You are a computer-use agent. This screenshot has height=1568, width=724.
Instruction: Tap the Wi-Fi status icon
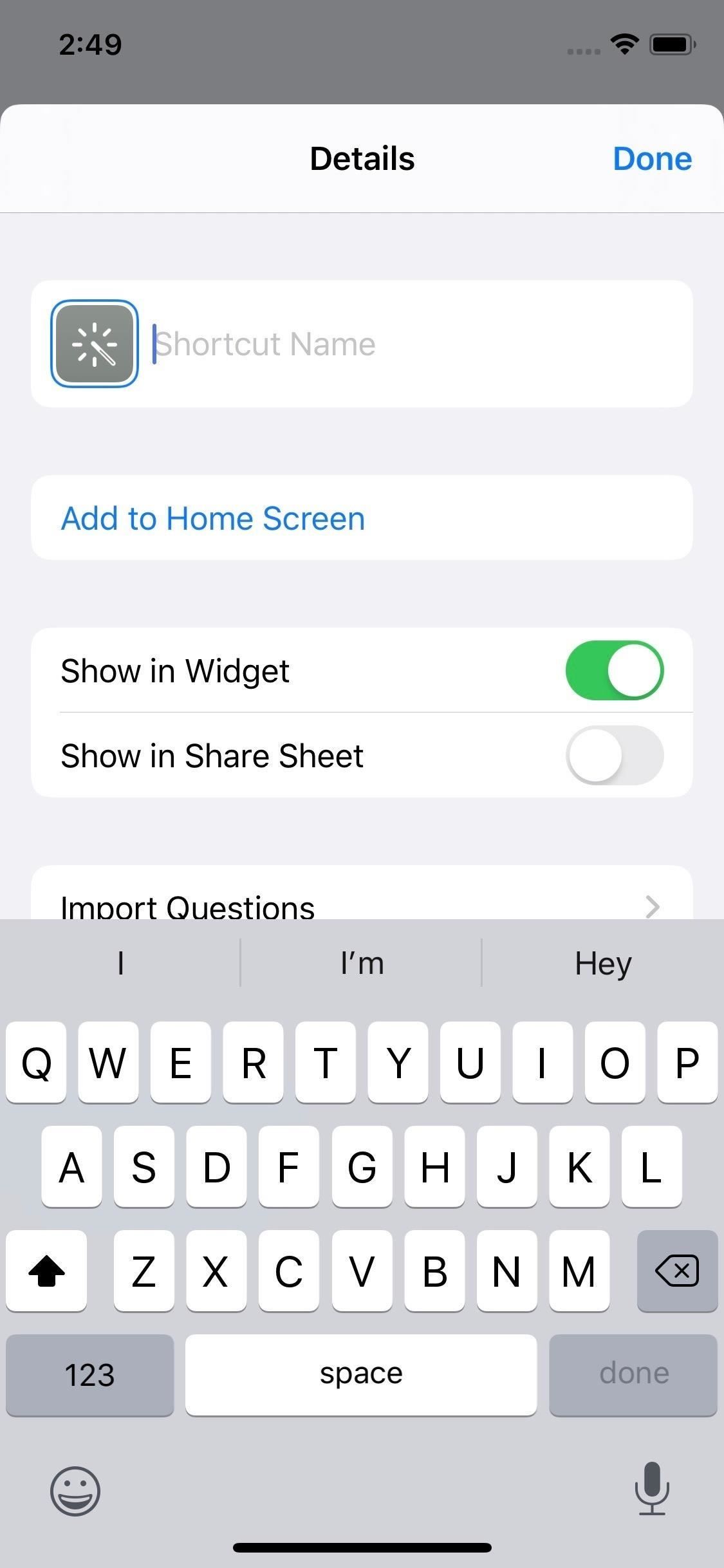click(622, 44)
